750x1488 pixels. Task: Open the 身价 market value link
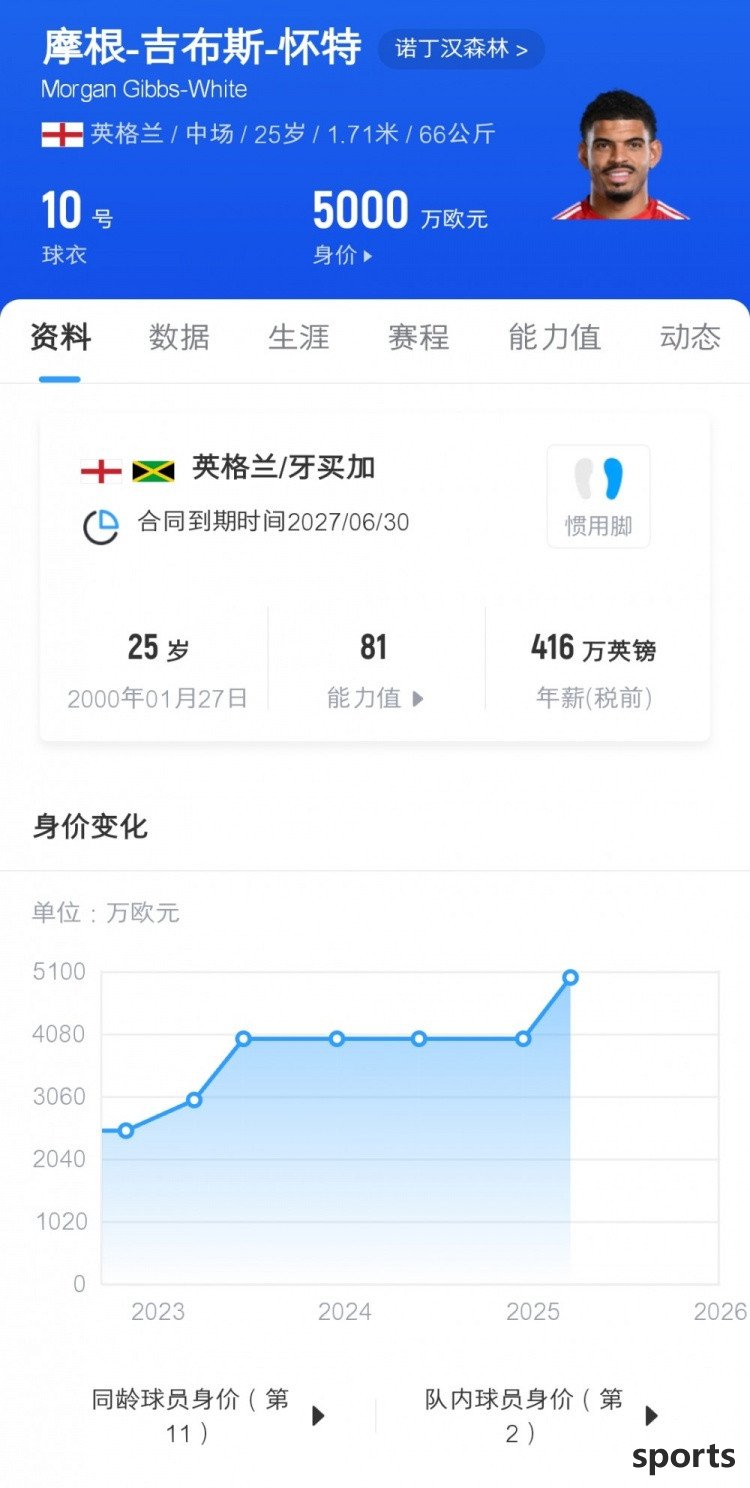(343, 255)
